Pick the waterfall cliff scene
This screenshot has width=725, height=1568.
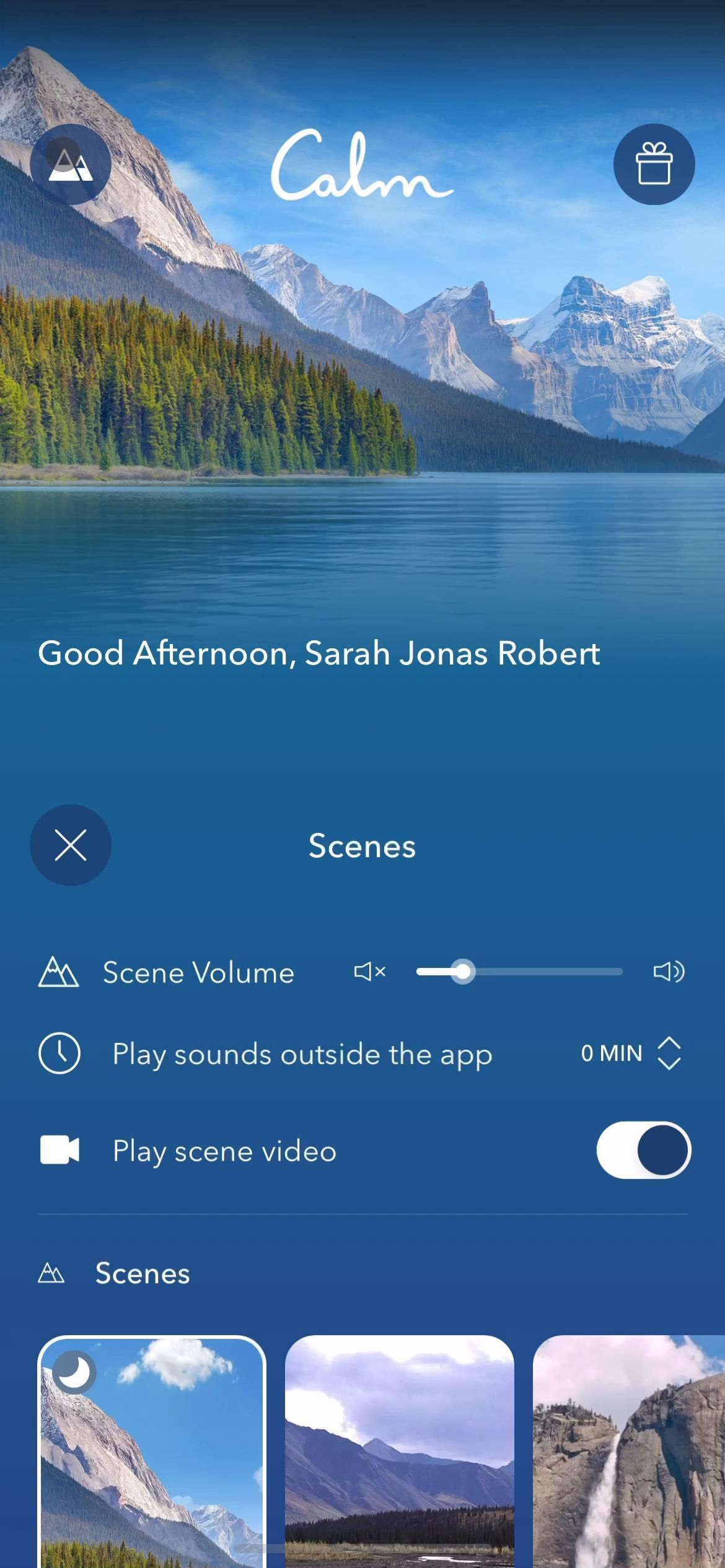[628, 1449]
